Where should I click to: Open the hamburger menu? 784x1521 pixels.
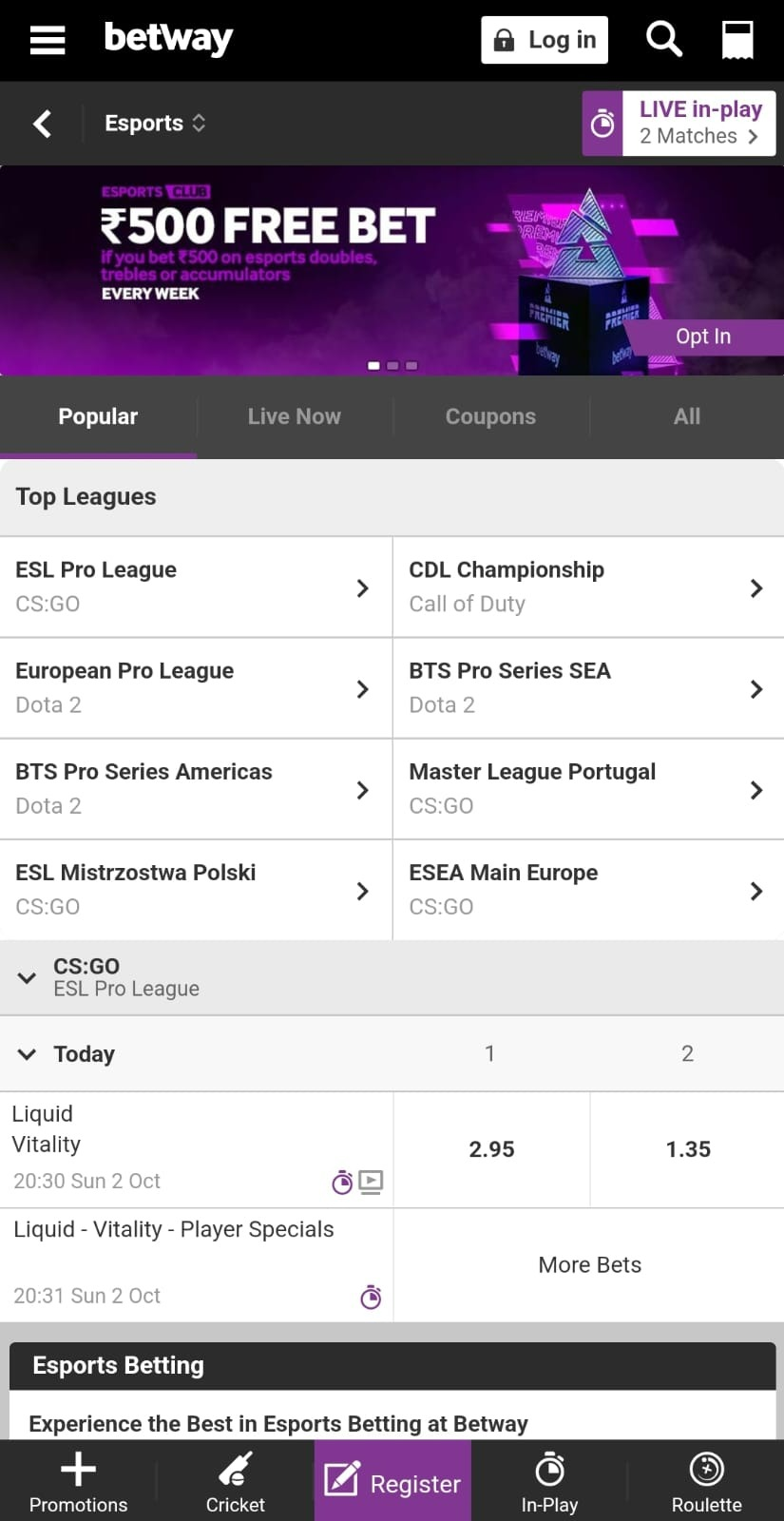[x=48, y=40]
